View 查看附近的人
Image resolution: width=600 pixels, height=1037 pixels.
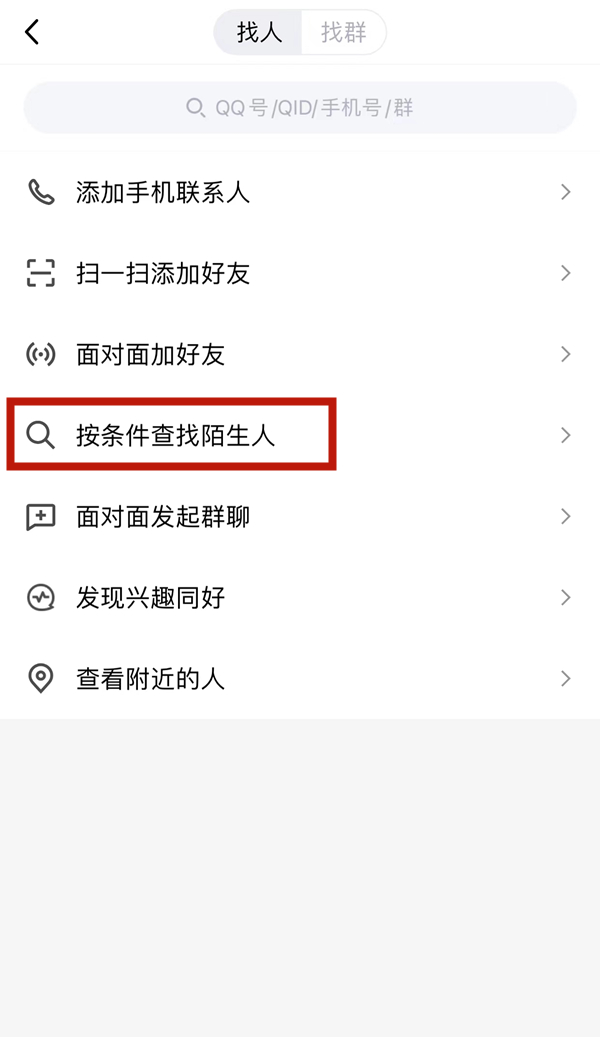click(x=300, y=679)
